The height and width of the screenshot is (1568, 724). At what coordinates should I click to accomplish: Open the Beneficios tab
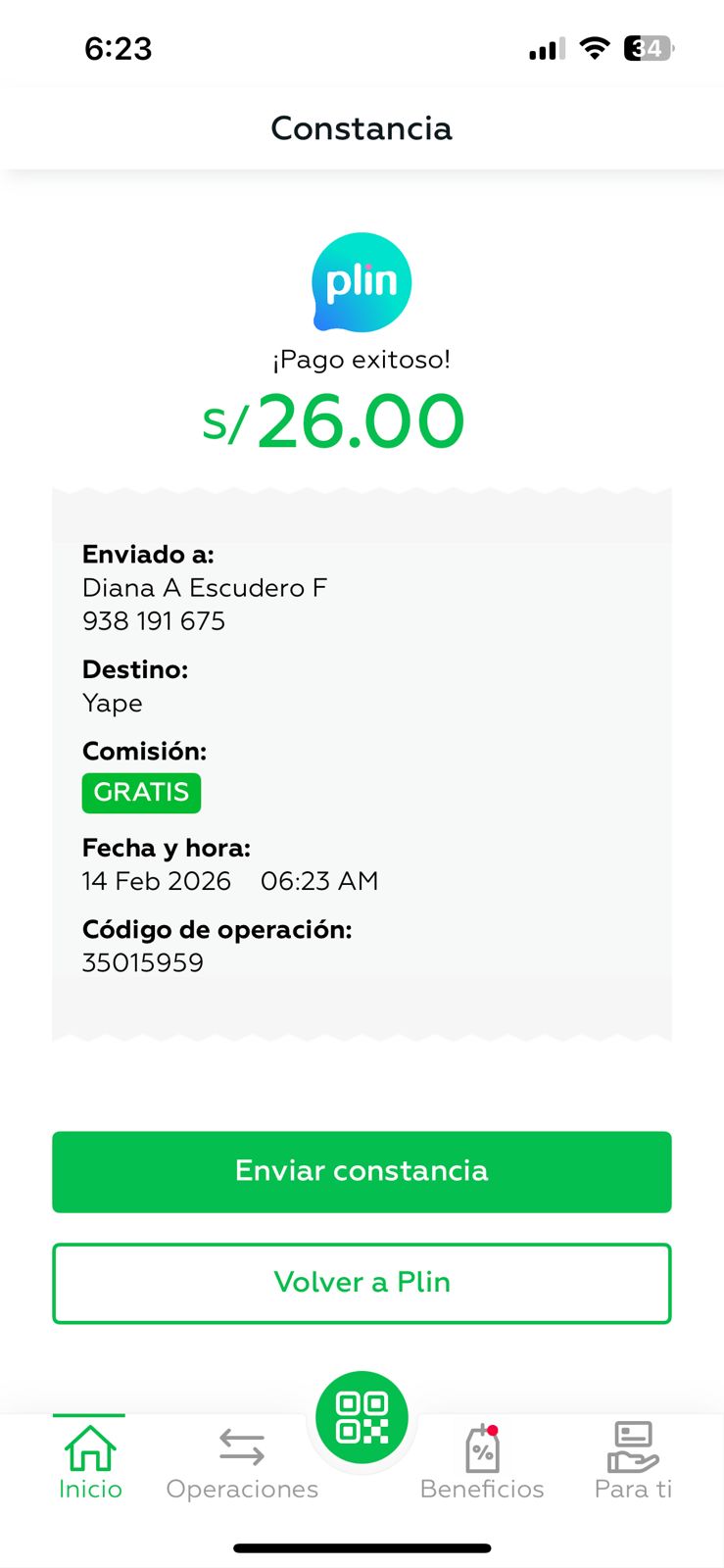click(x=481, y=1462)
